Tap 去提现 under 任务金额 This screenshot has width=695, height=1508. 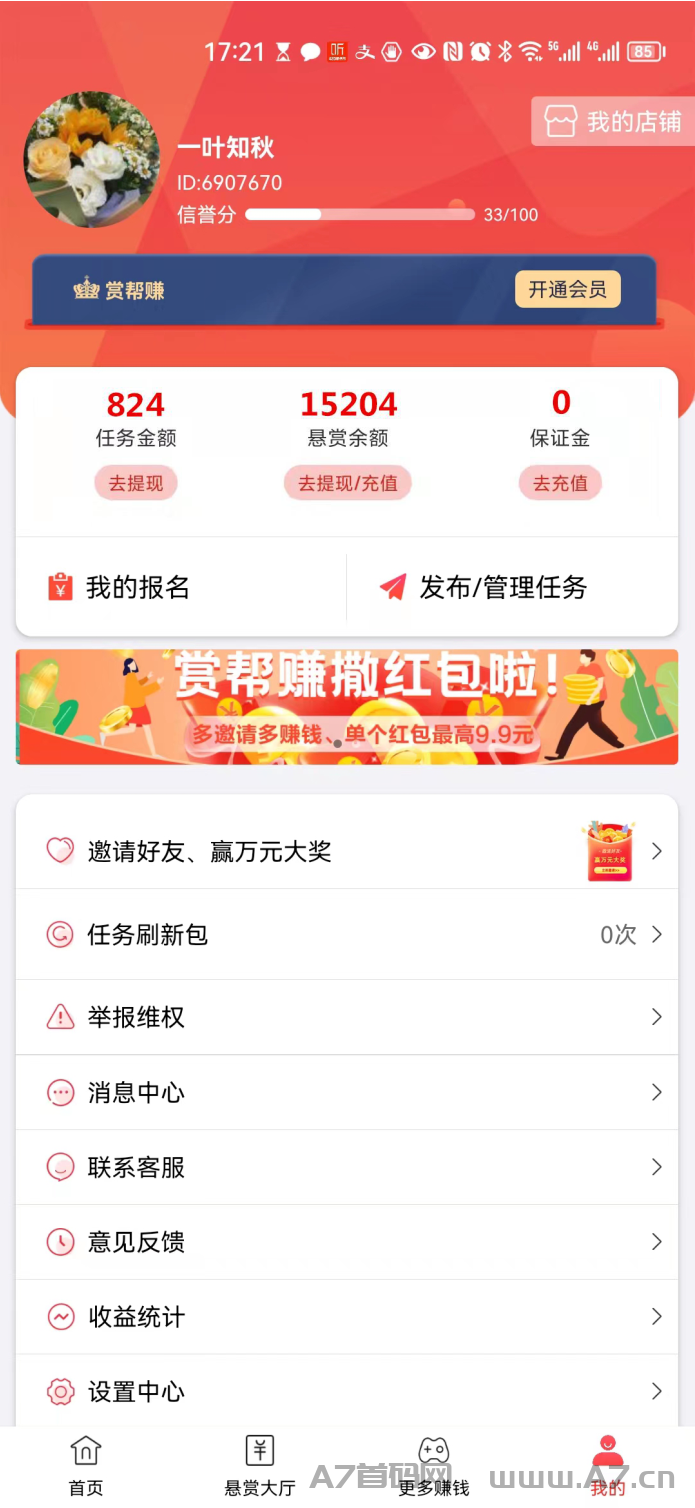(x=136, y=483)
